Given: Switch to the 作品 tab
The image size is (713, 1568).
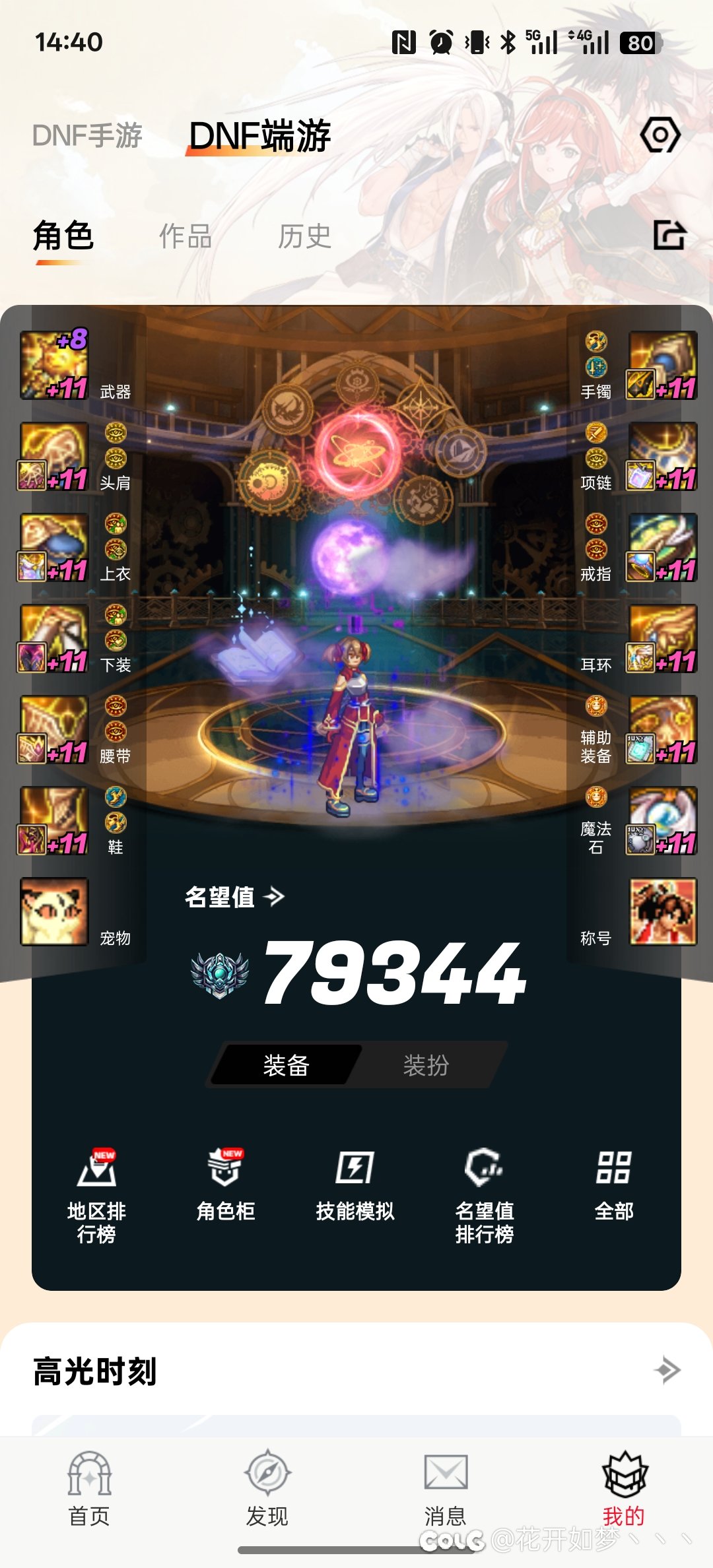Looking at the screenshot, I should 186,236.
